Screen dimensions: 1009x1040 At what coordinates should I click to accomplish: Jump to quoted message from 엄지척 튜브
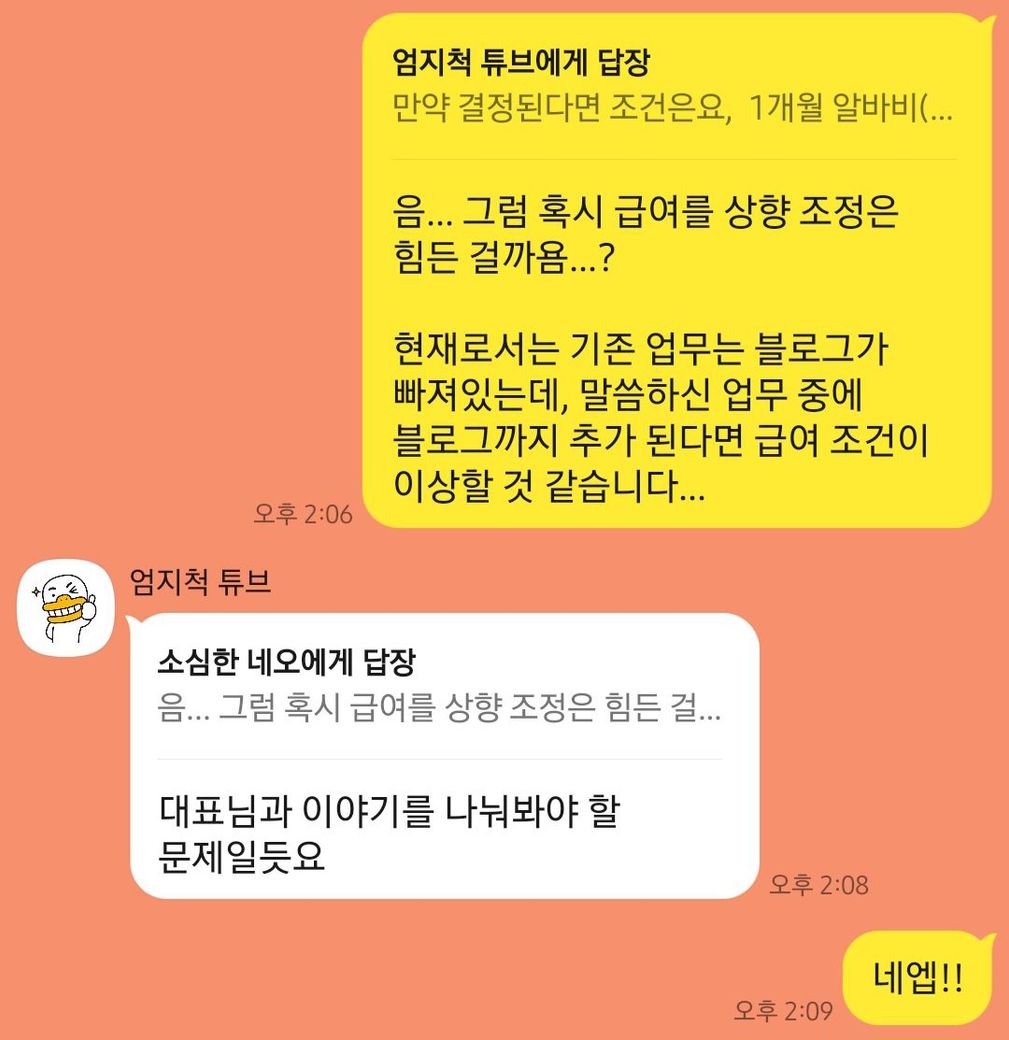click(673, 88)
